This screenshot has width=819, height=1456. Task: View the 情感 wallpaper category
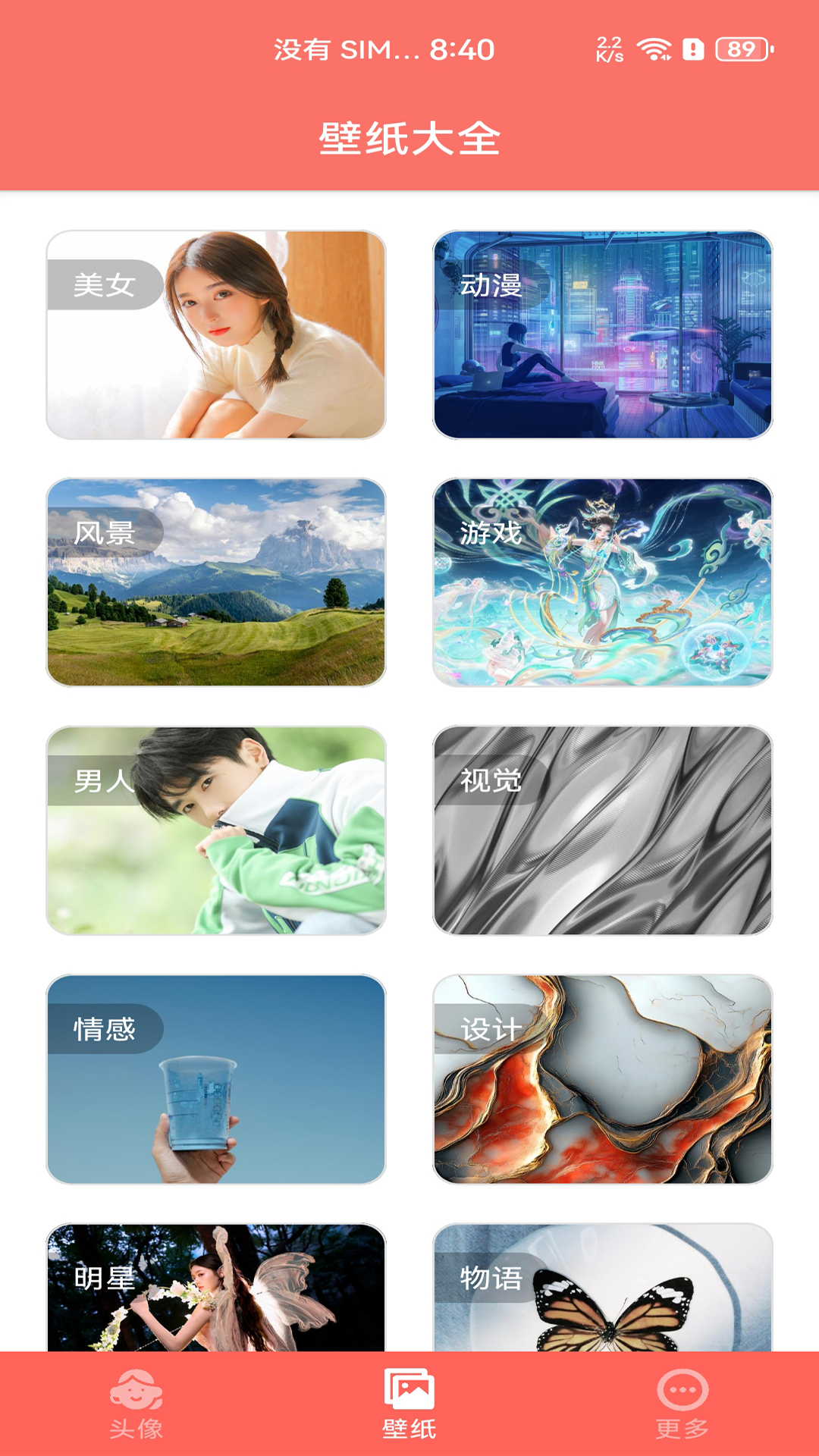[x=216, y=1078]
